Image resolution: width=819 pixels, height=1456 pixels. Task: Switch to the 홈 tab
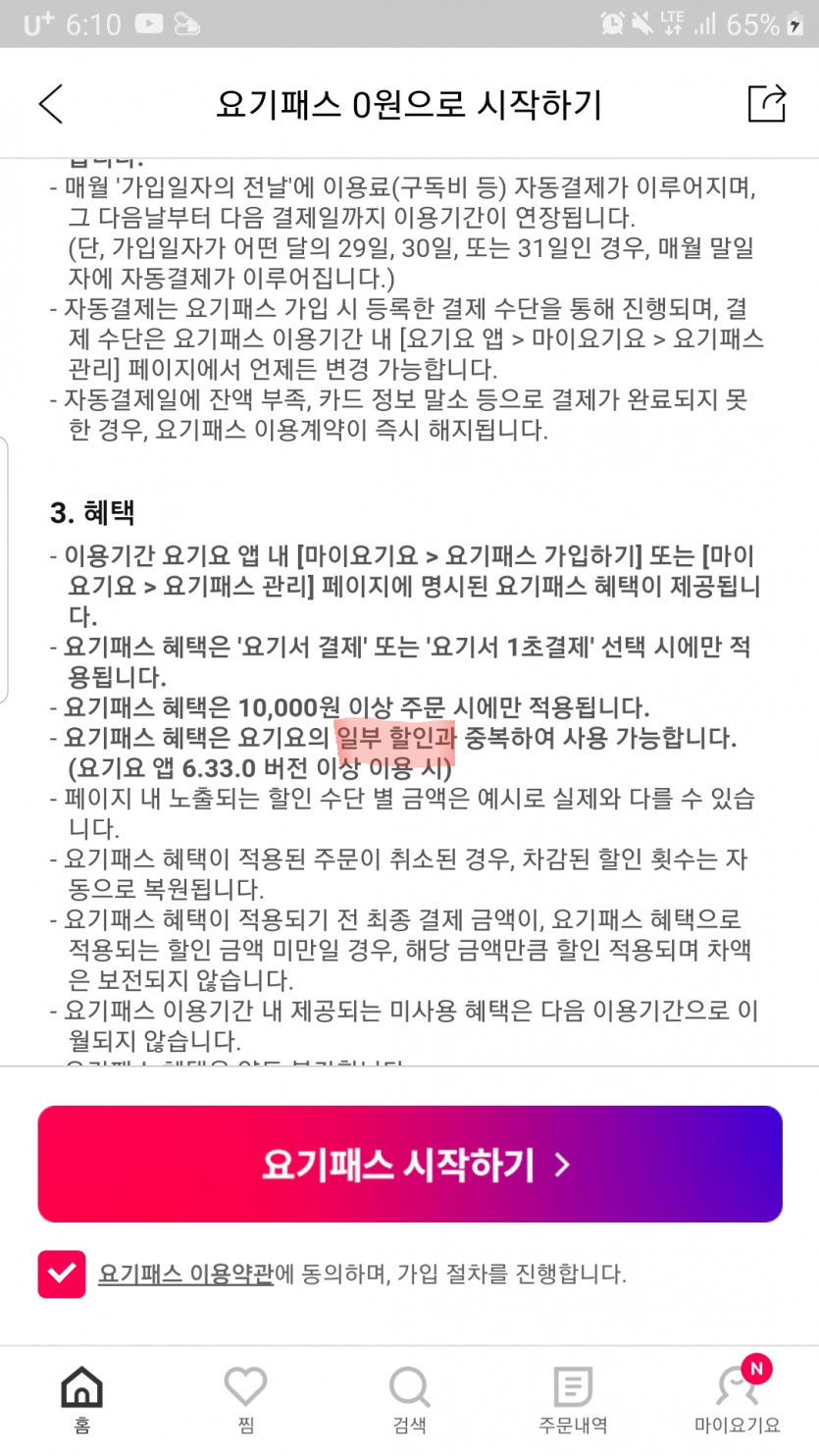82,1399
